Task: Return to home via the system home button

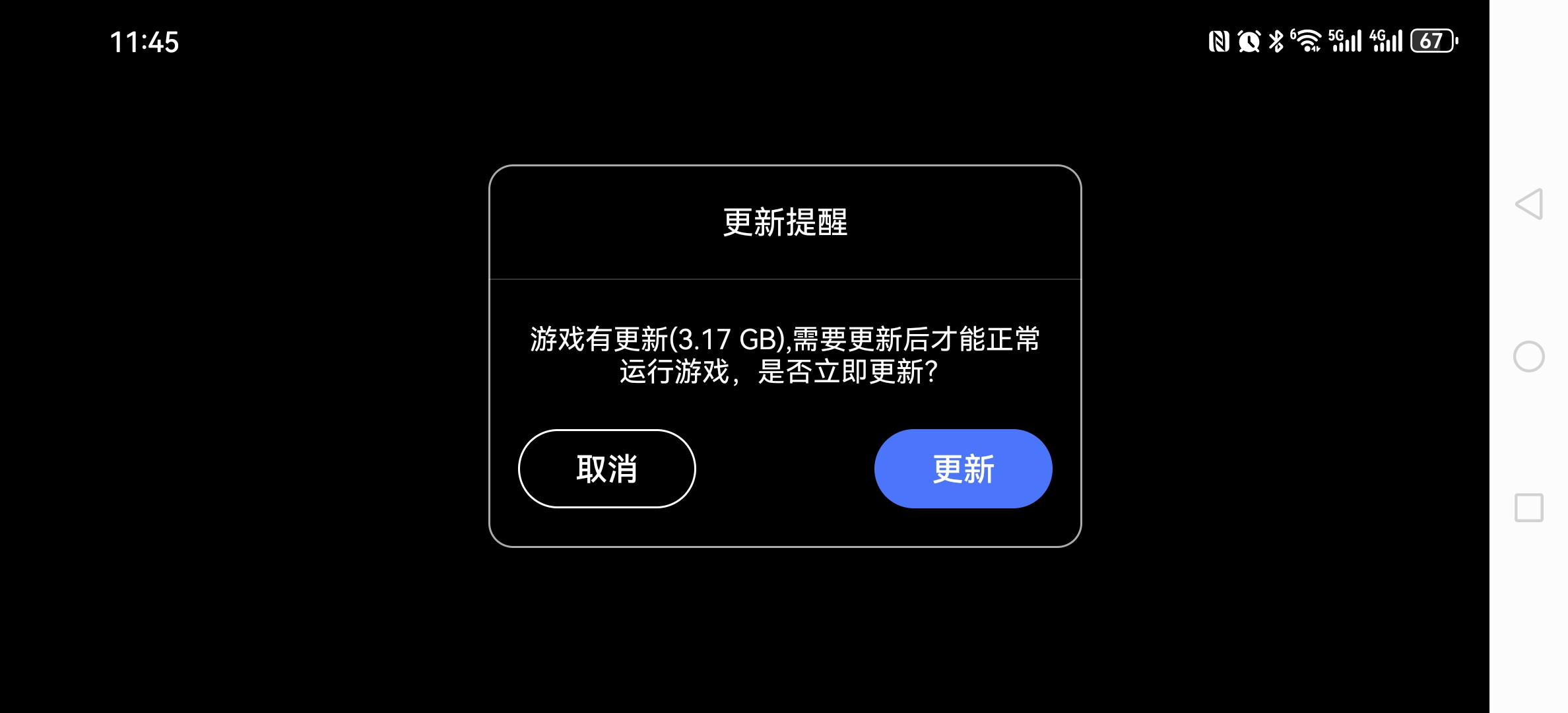Action: (x=1528, y=356)
